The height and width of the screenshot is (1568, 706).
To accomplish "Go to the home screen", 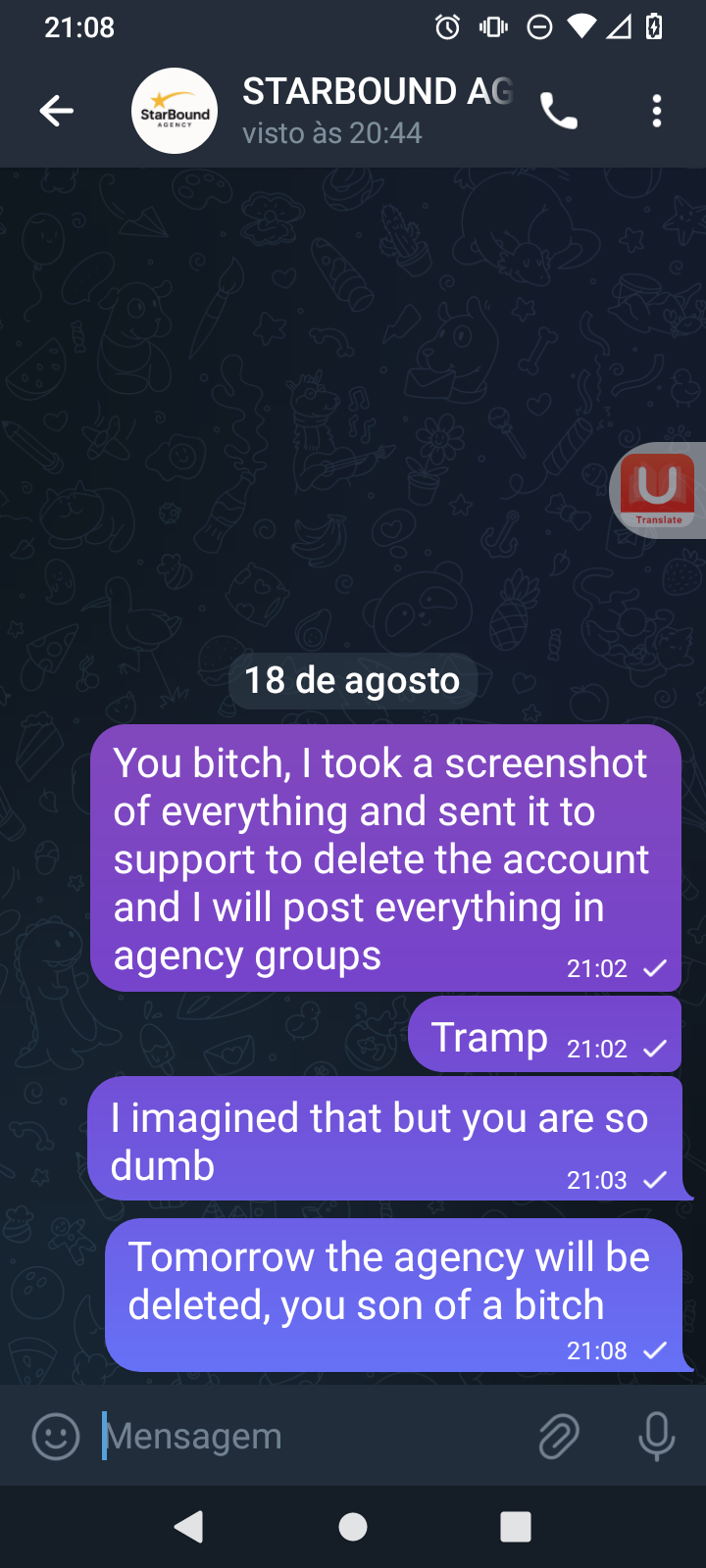I will 353,1526.
